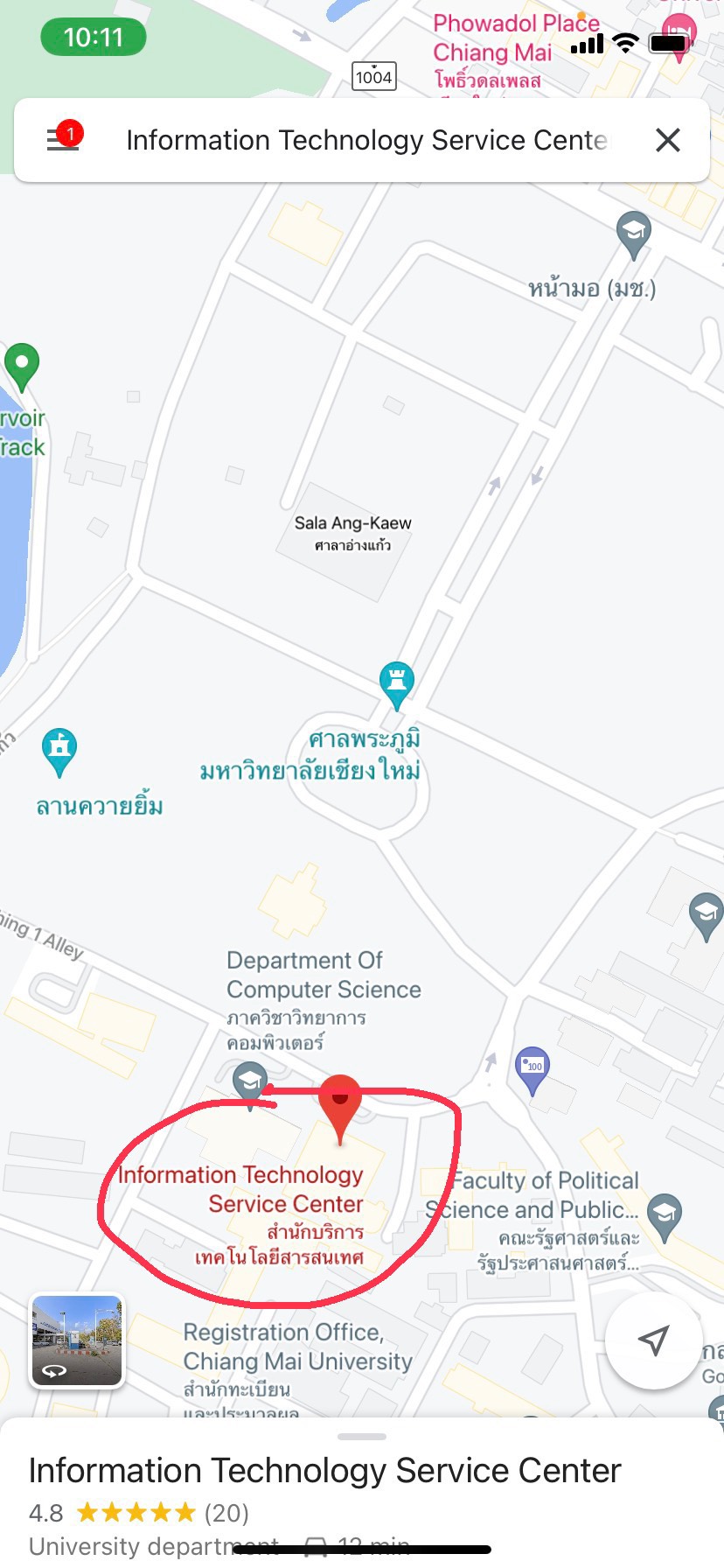Tap the ลานควายยิ้ม landmark marker
724x1568 pixels.
(x=59, y=749)
